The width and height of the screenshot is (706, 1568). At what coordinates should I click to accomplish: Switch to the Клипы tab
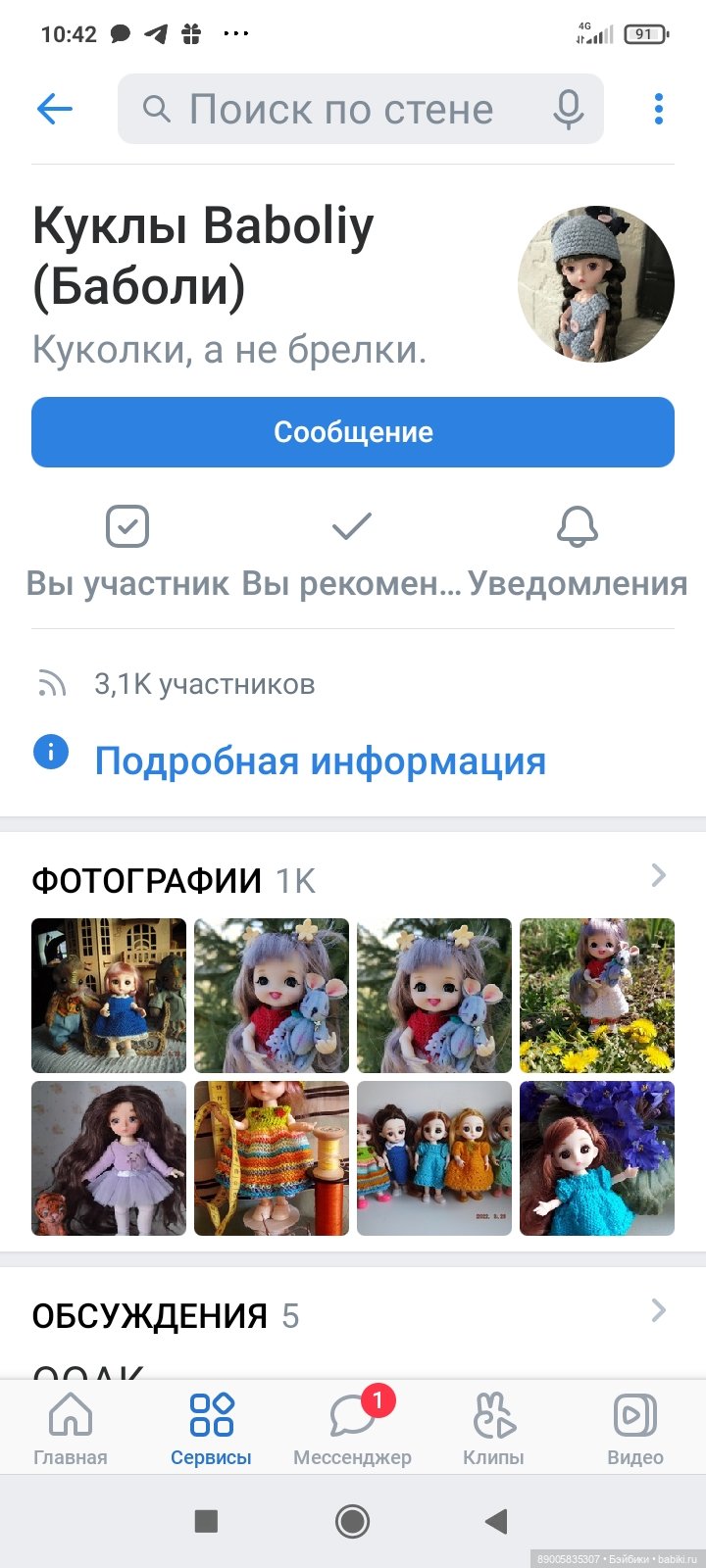point(493,1429)
